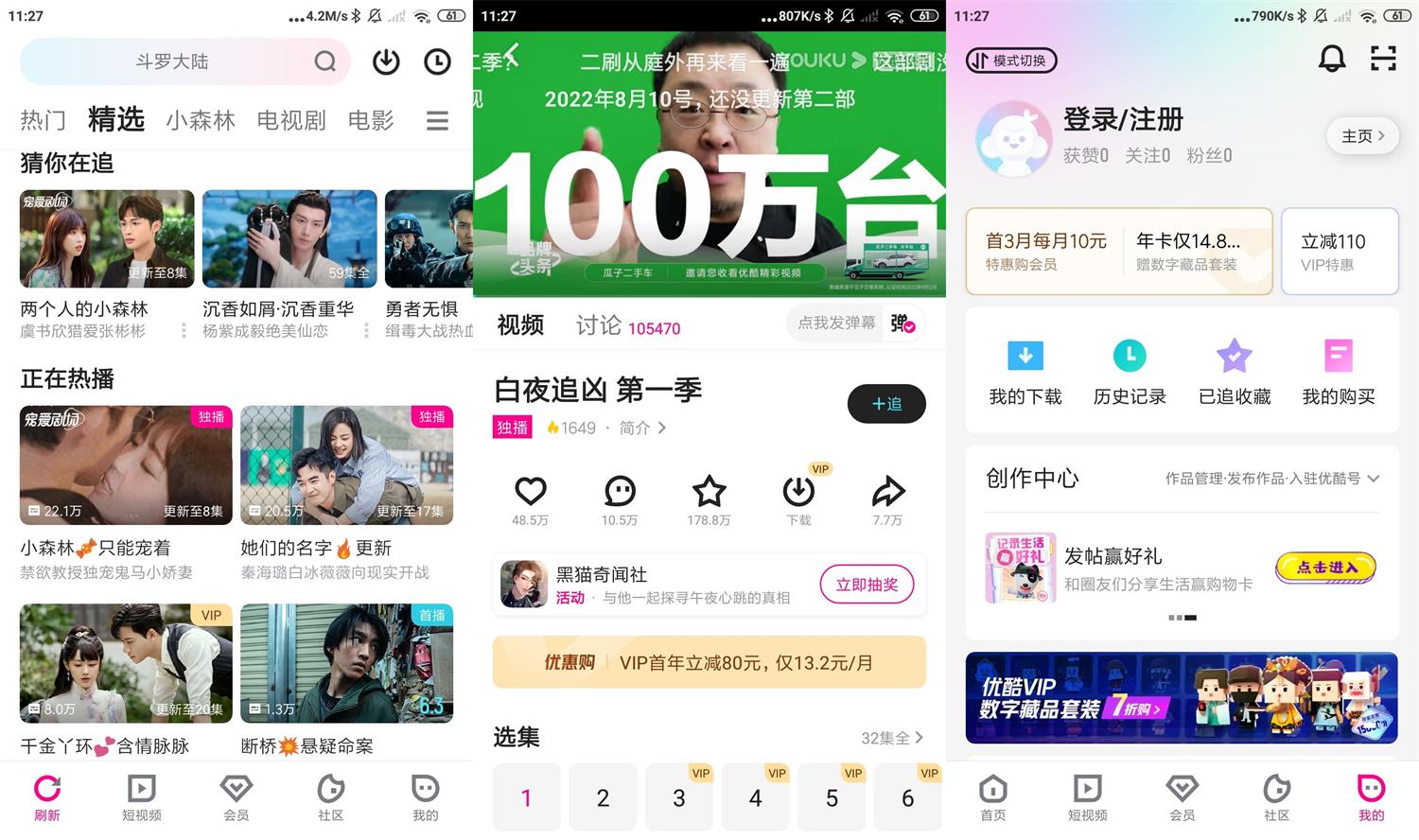This screenshot has height=840, width=1419.
Task: Open the 斗罗大陆 search box
Action: pos(172,62)
